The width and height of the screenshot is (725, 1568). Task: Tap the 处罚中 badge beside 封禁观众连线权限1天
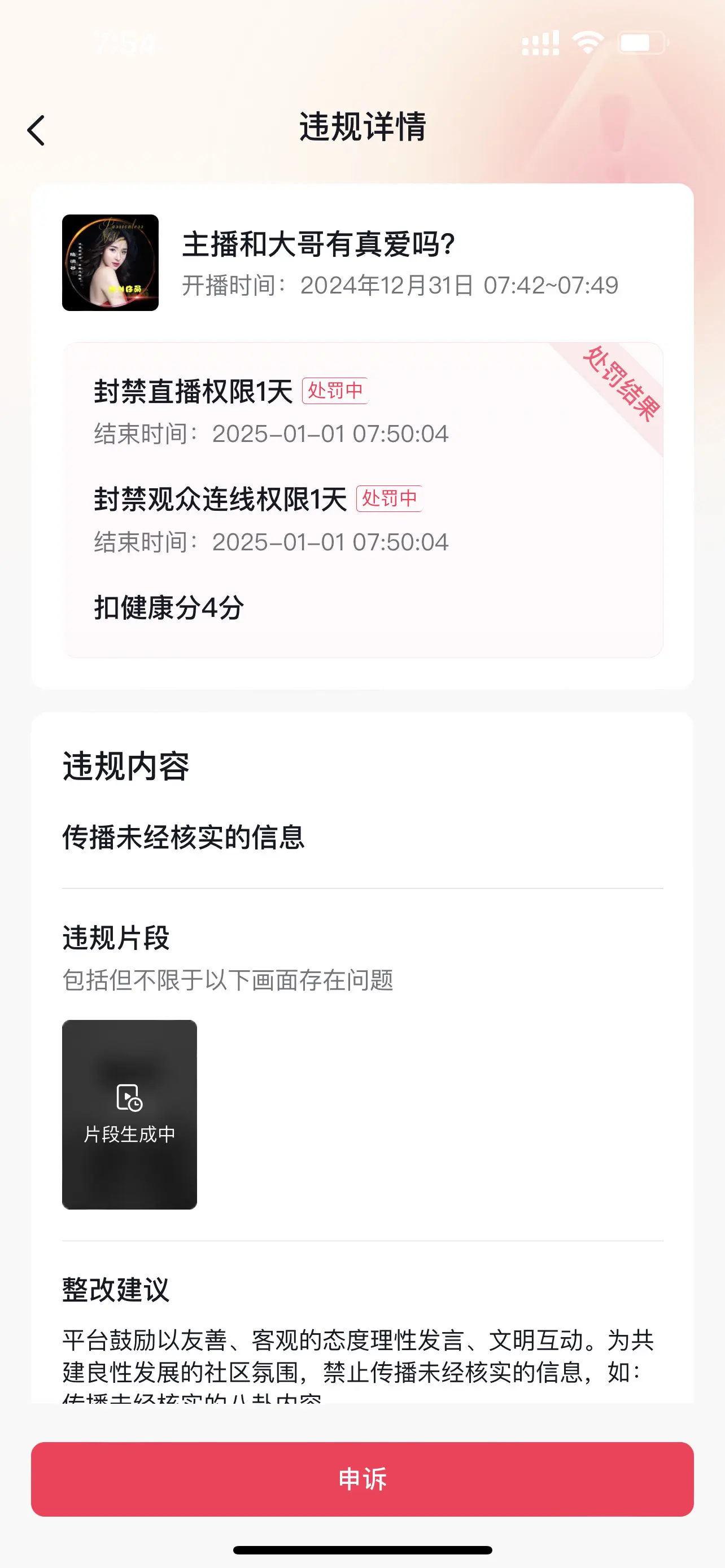[390, 499]
